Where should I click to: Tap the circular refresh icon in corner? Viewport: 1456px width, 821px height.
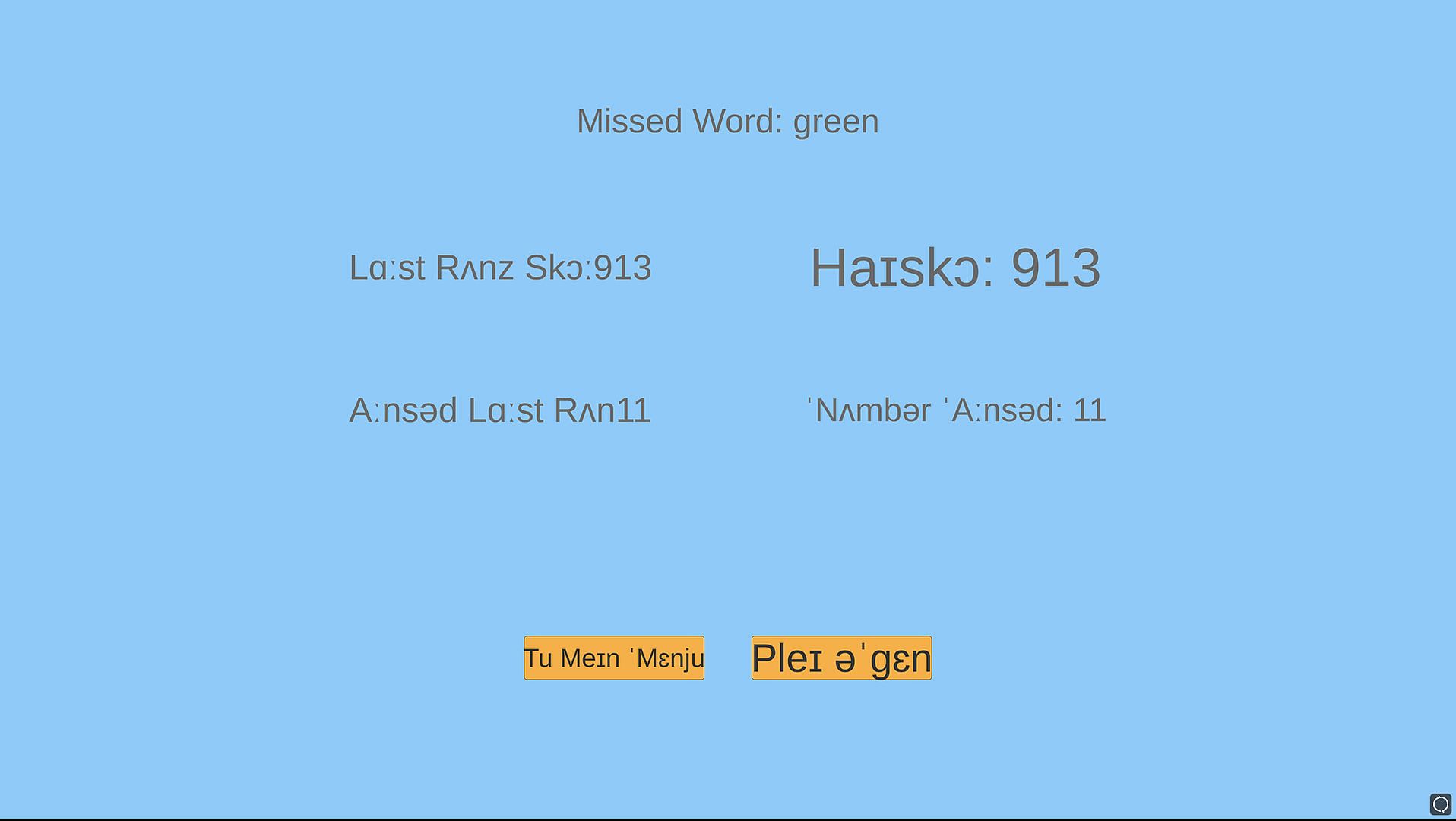pyautogui.click(x=1440, y=804)
